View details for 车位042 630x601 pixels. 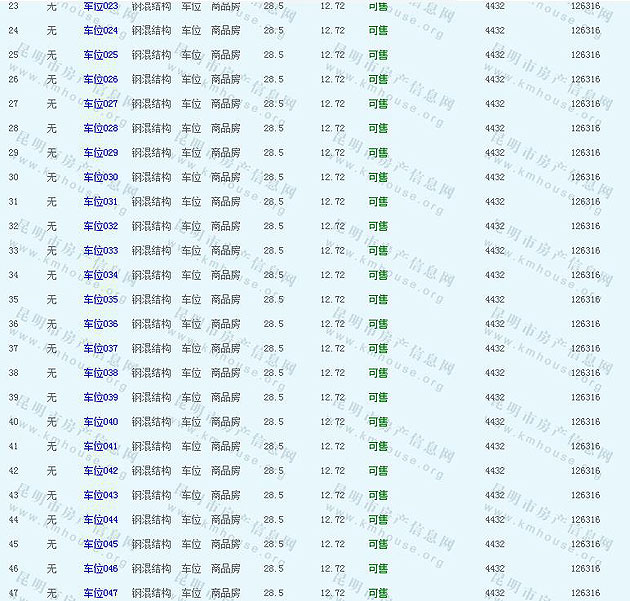pyautogui.click(x=100, y=471)
